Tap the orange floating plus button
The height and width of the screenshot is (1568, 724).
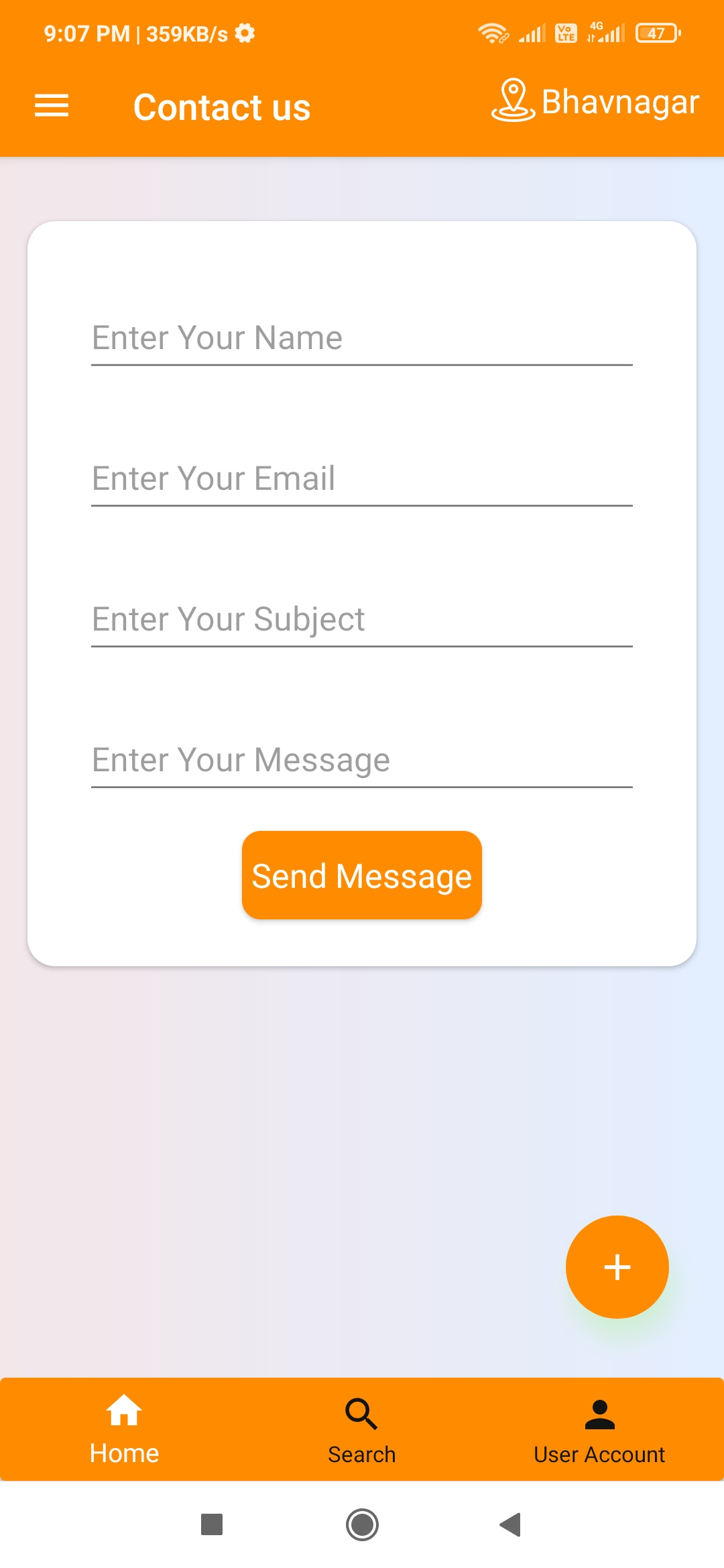pyautogui.click(x=617, y=1266)
